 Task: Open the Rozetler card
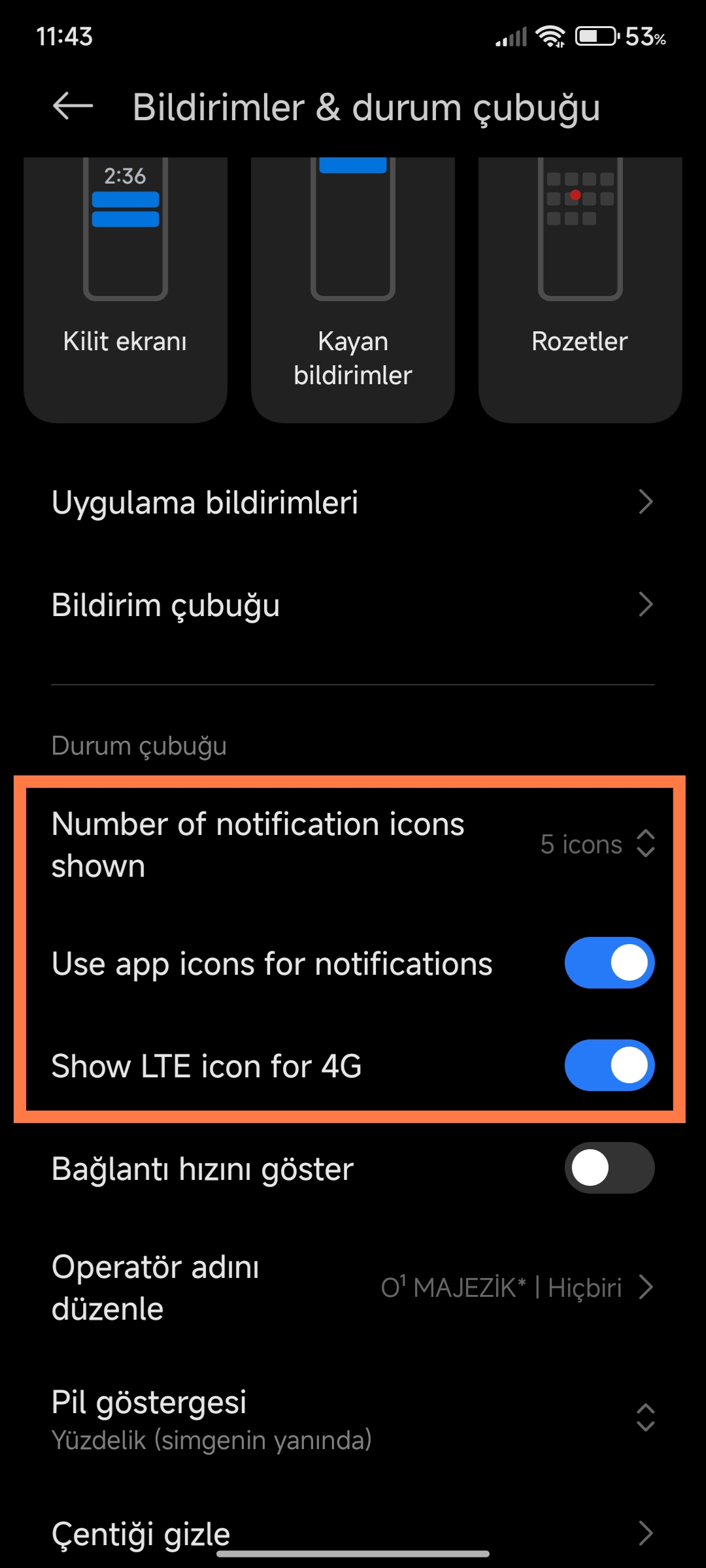580,290
